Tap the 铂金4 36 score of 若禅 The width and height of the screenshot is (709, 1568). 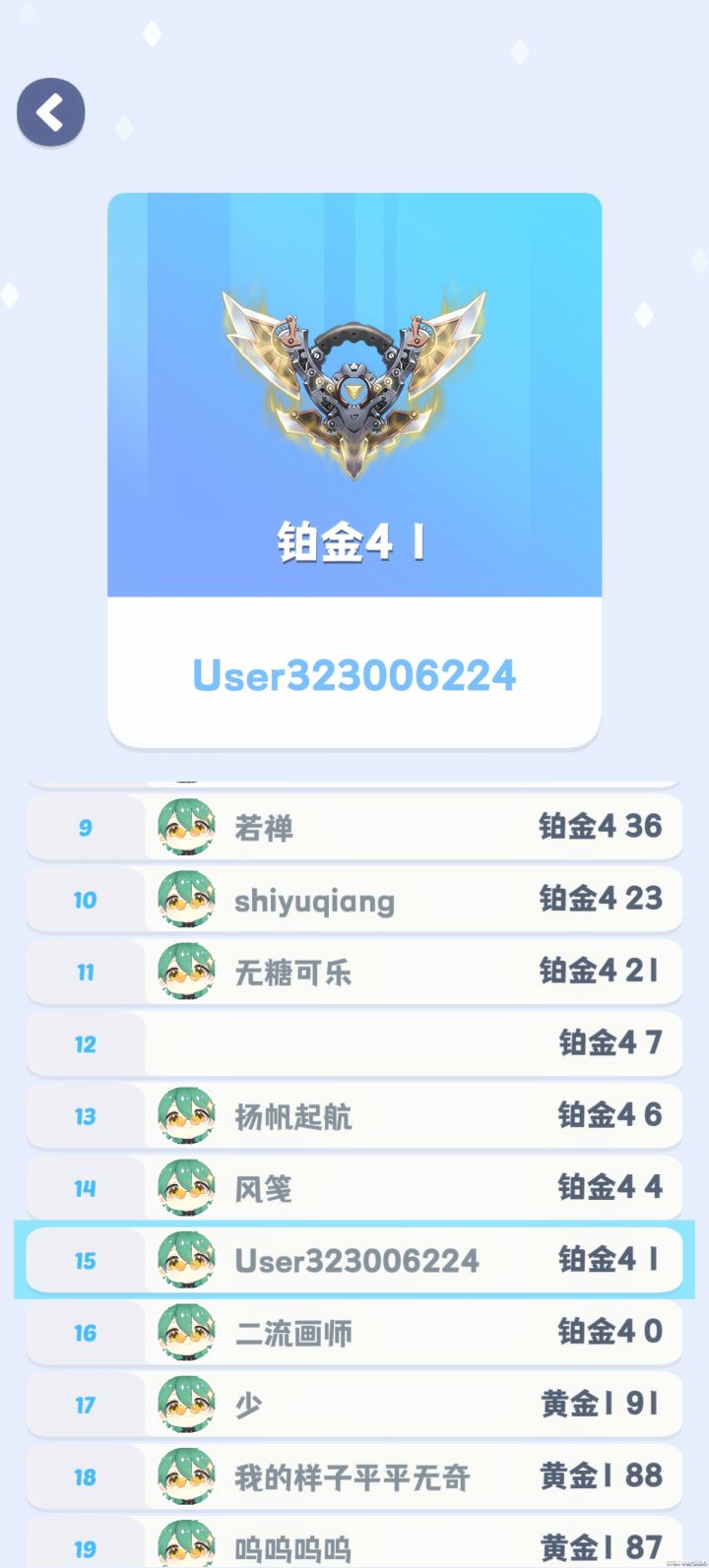pyautogui.click(x=603, y=827)
